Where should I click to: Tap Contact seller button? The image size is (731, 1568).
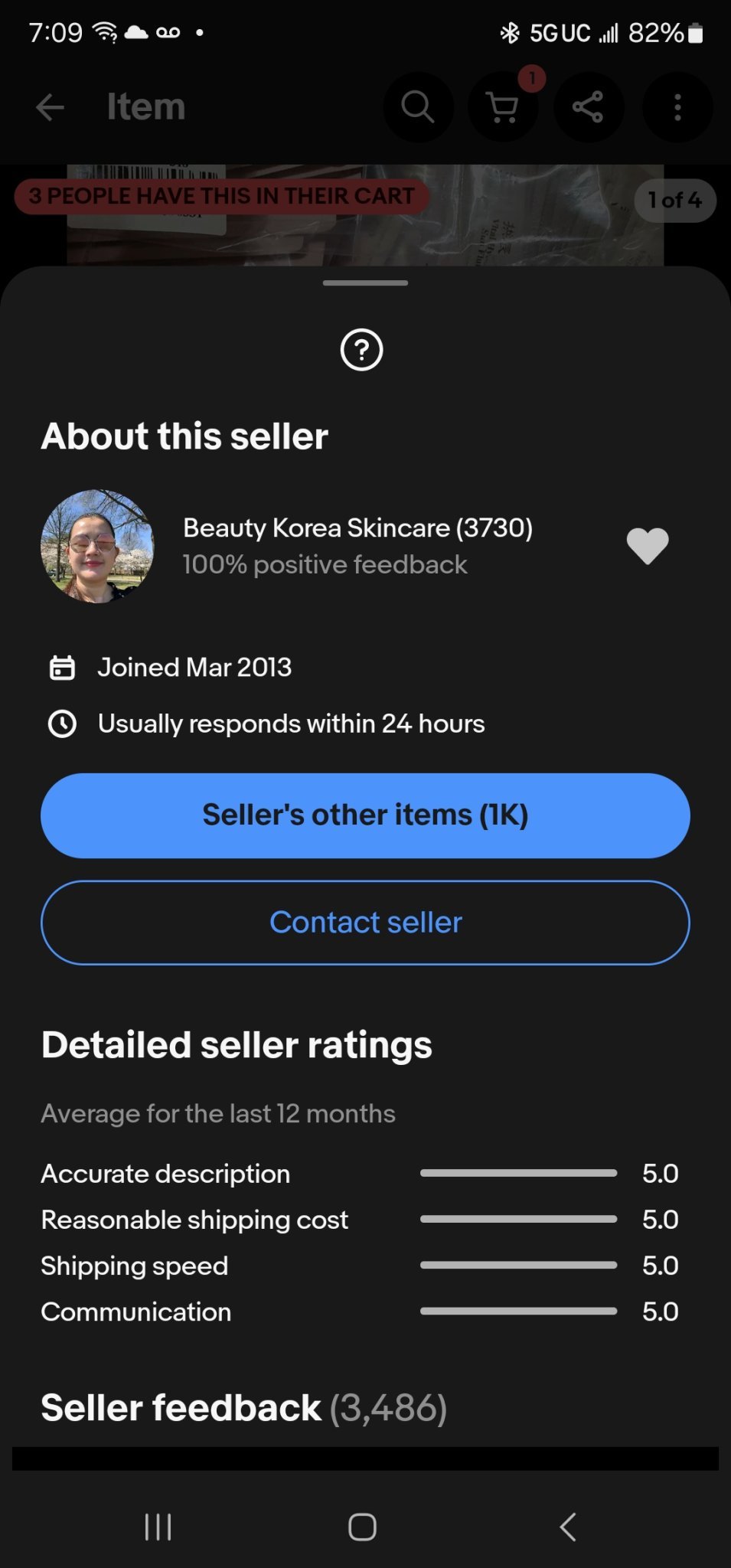point(365,923)
